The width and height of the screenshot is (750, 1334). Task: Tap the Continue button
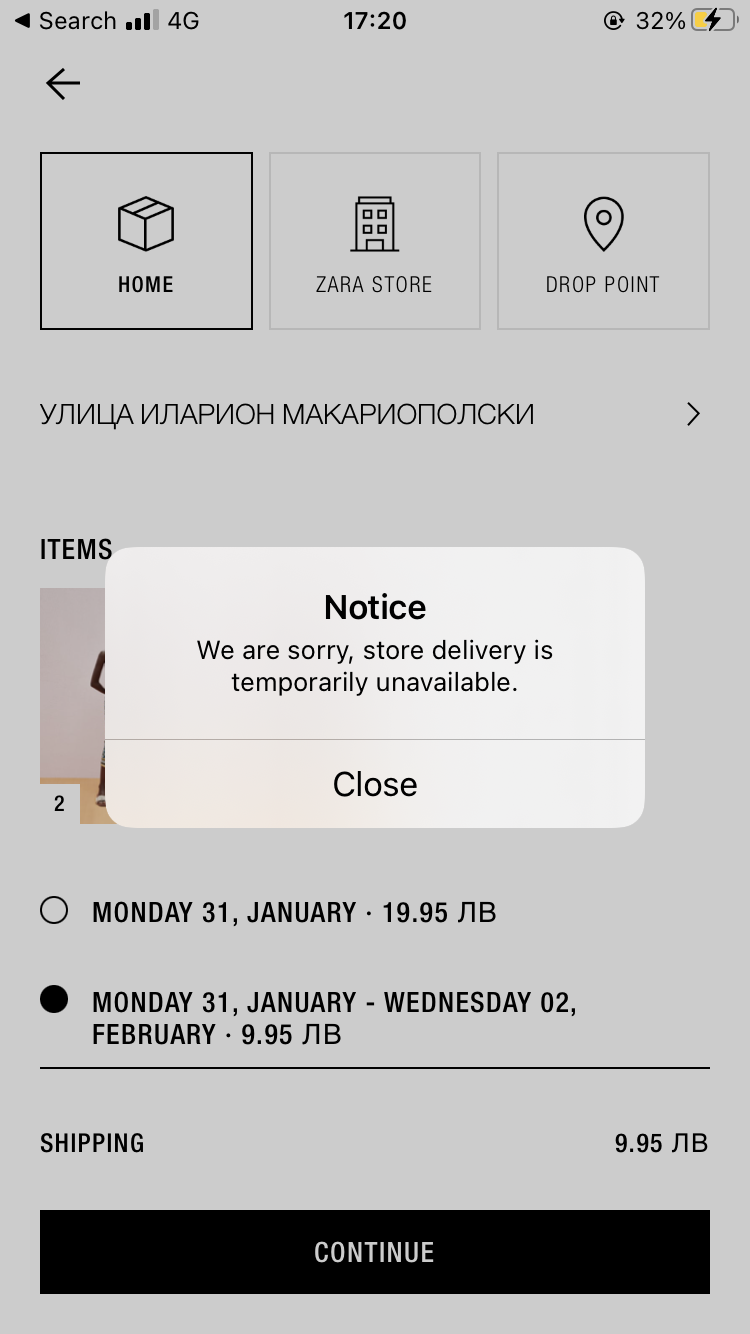point(375,1252)
